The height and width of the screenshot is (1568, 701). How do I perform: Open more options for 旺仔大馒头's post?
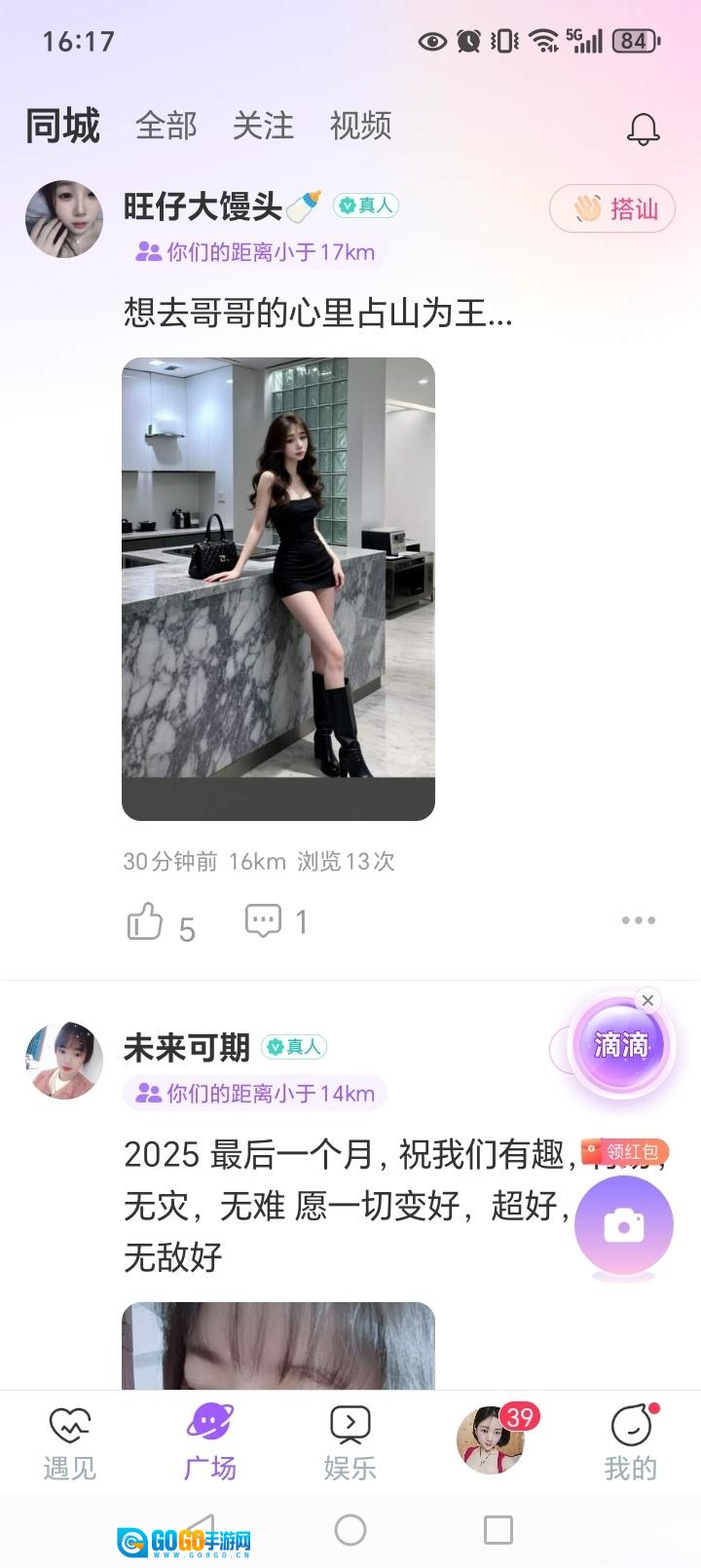point(638,920)
